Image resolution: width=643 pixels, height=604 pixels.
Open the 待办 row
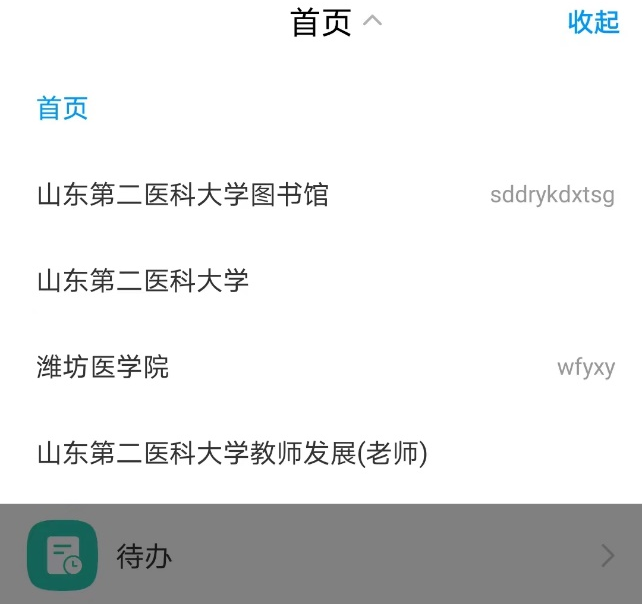[320, 556]
